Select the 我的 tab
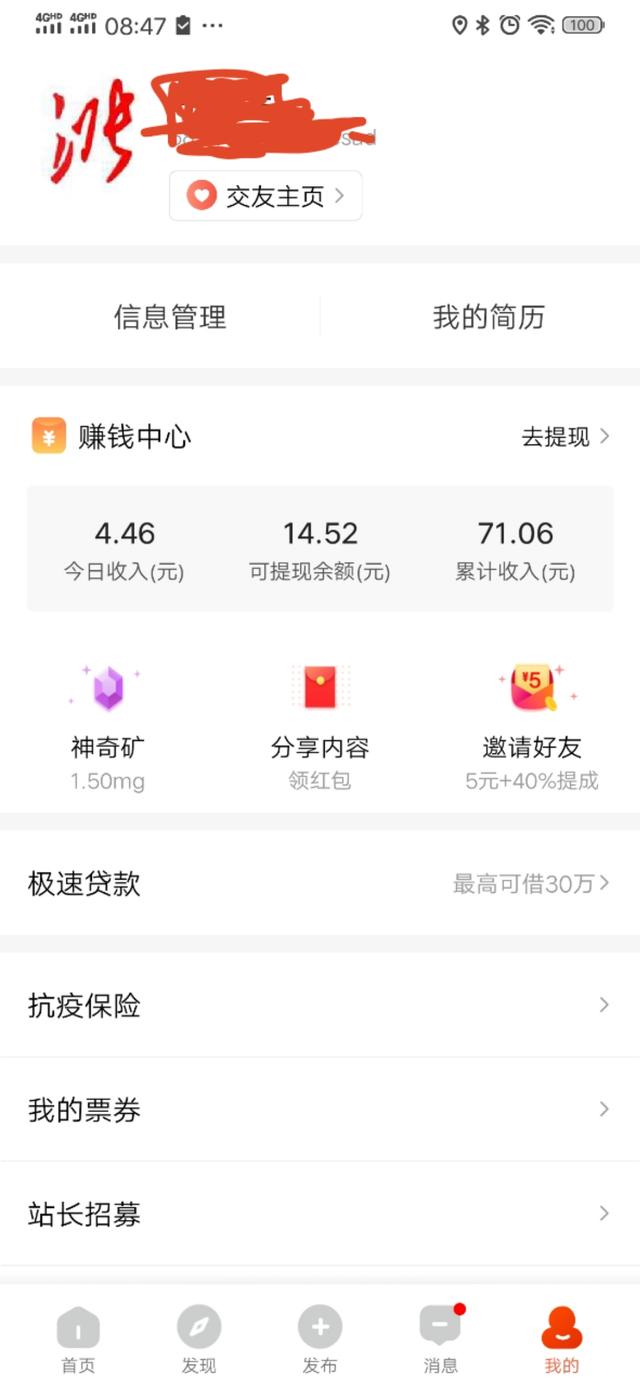Viewport: 640px width, 1387px height. (562, 1338)
